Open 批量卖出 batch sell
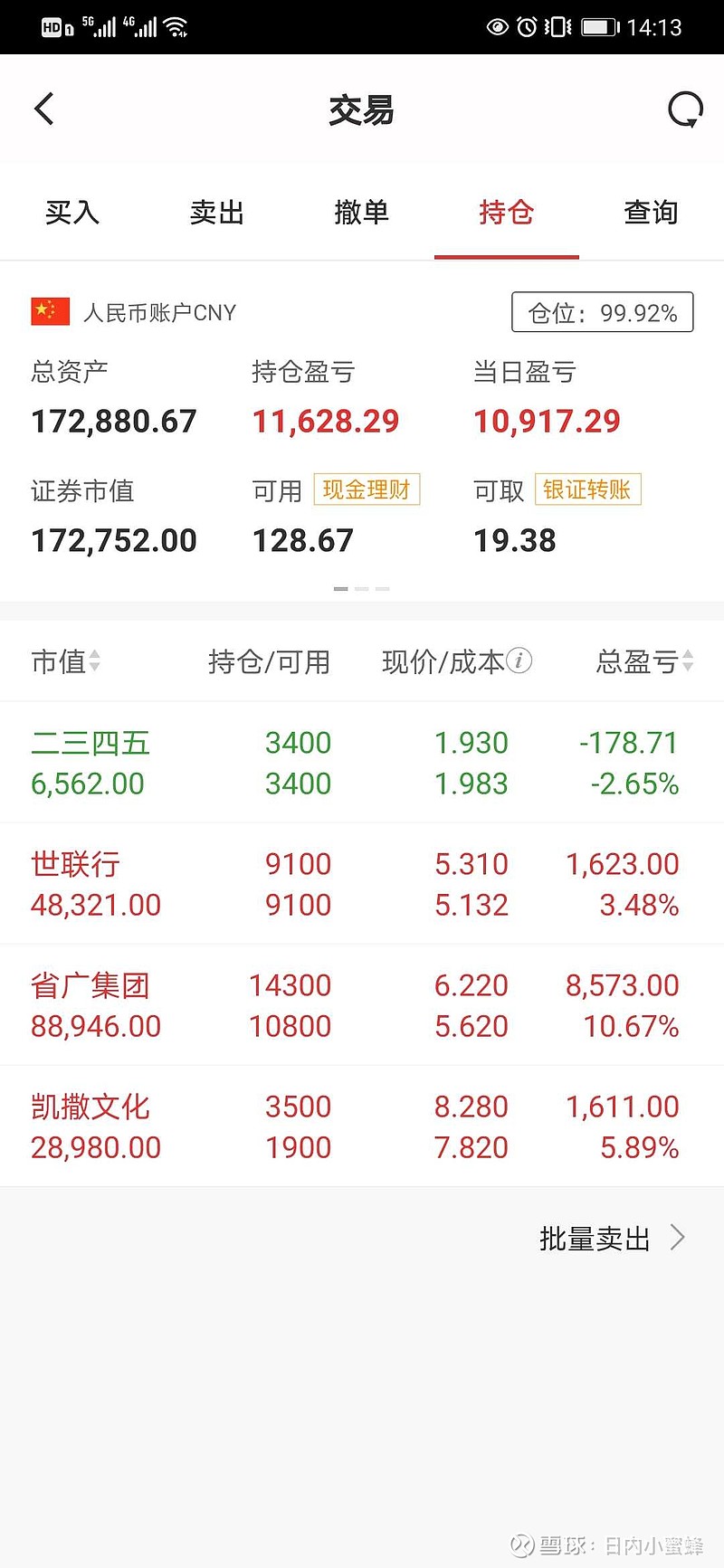This screenshot has height=1568, width=724. 611,1238
